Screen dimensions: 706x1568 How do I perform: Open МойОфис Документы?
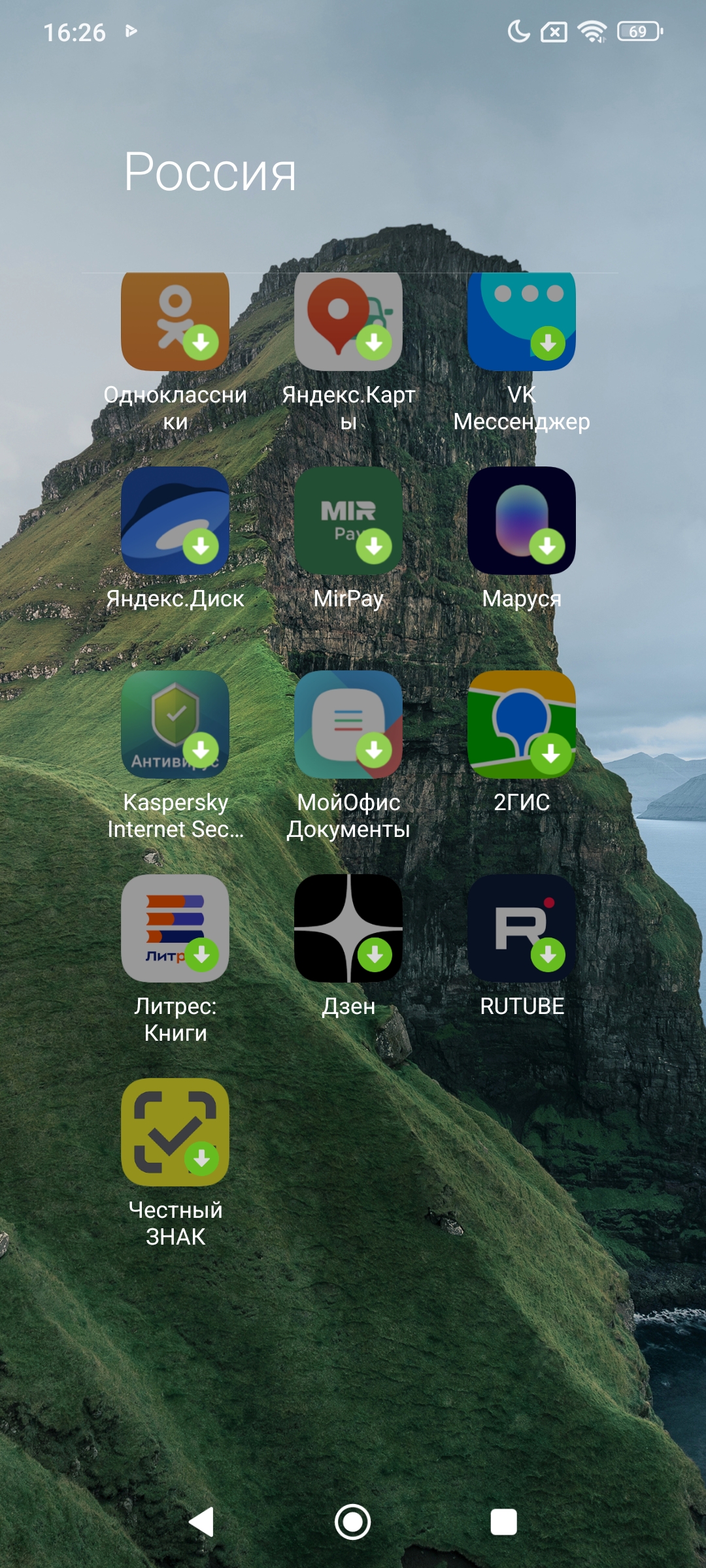click(x=348, y=725)
